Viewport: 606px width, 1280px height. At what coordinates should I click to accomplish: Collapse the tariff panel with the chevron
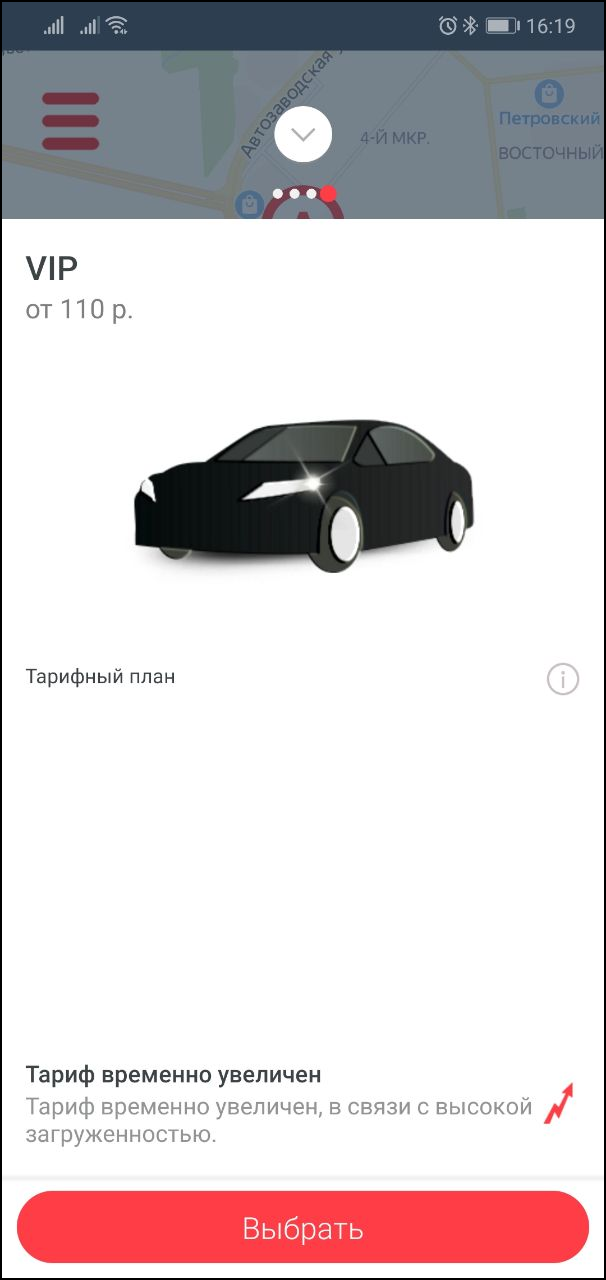tap(303, 134)
